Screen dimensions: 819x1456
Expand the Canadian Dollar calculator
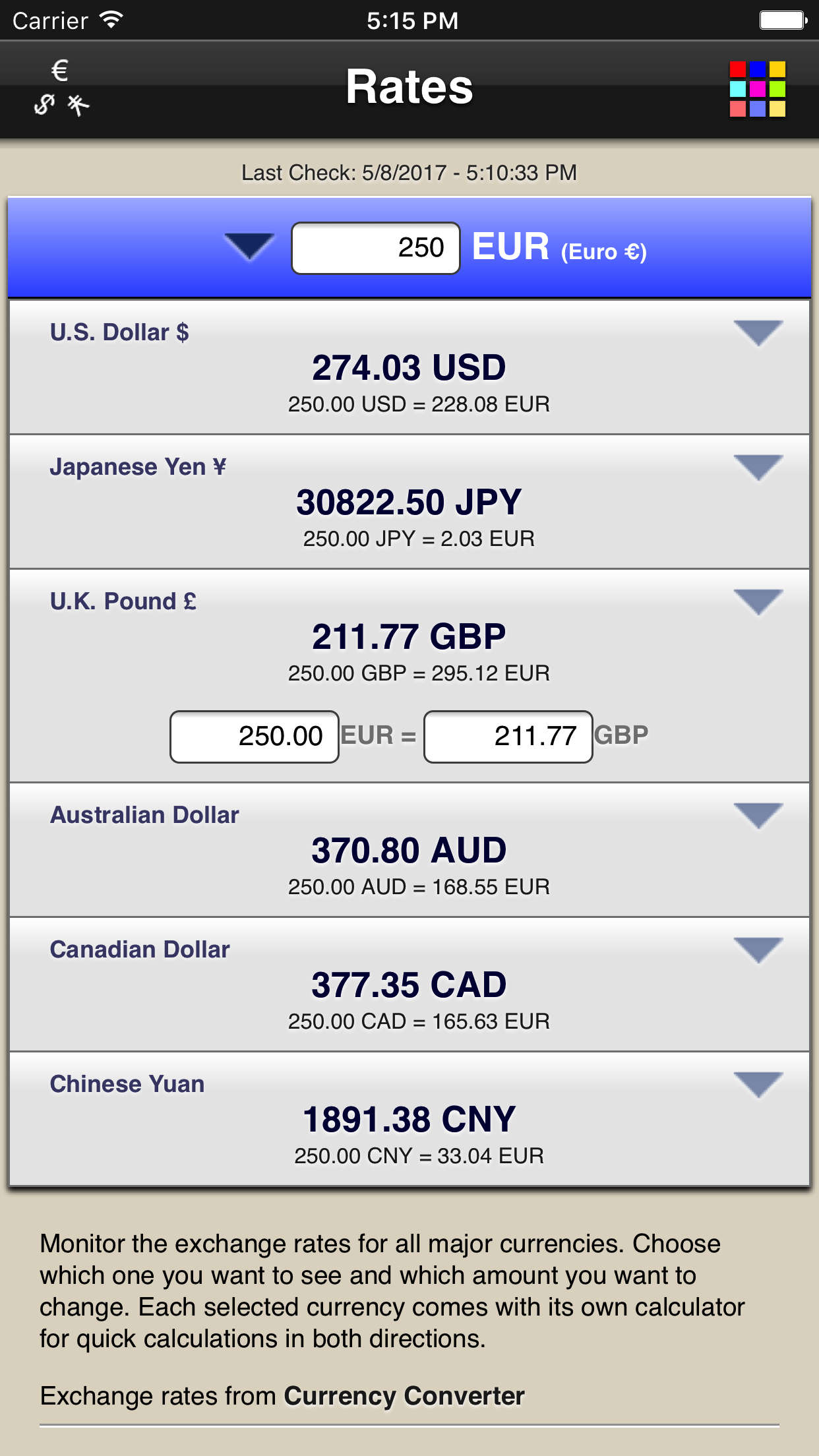758,950
